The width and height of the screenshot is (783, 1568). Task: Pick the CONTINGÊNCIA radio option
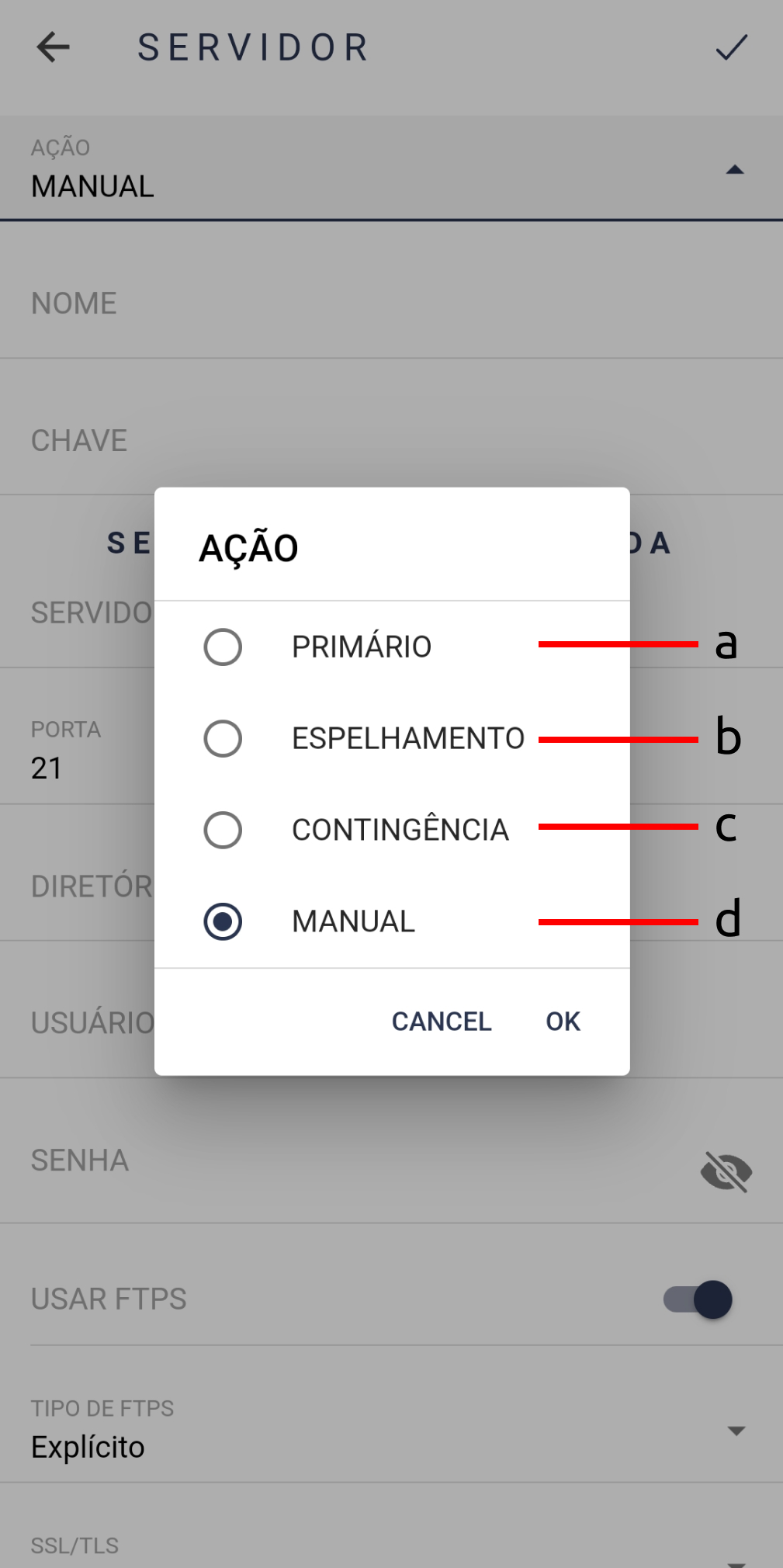pos(392,830)
